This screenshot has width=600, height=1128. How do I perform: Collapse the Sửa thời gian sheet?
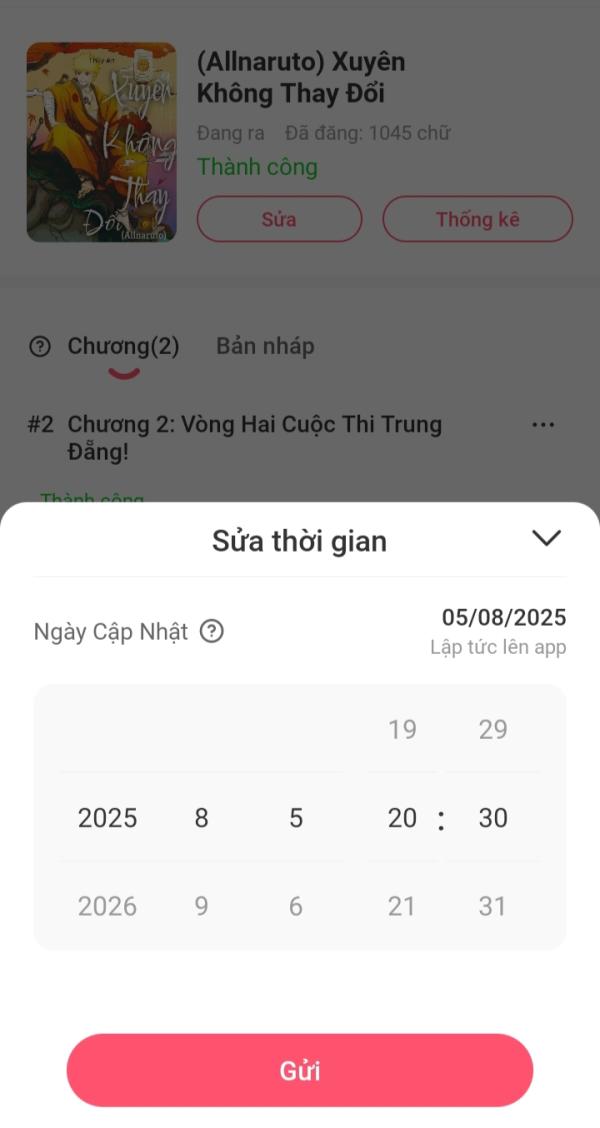[x=546, y=539]
